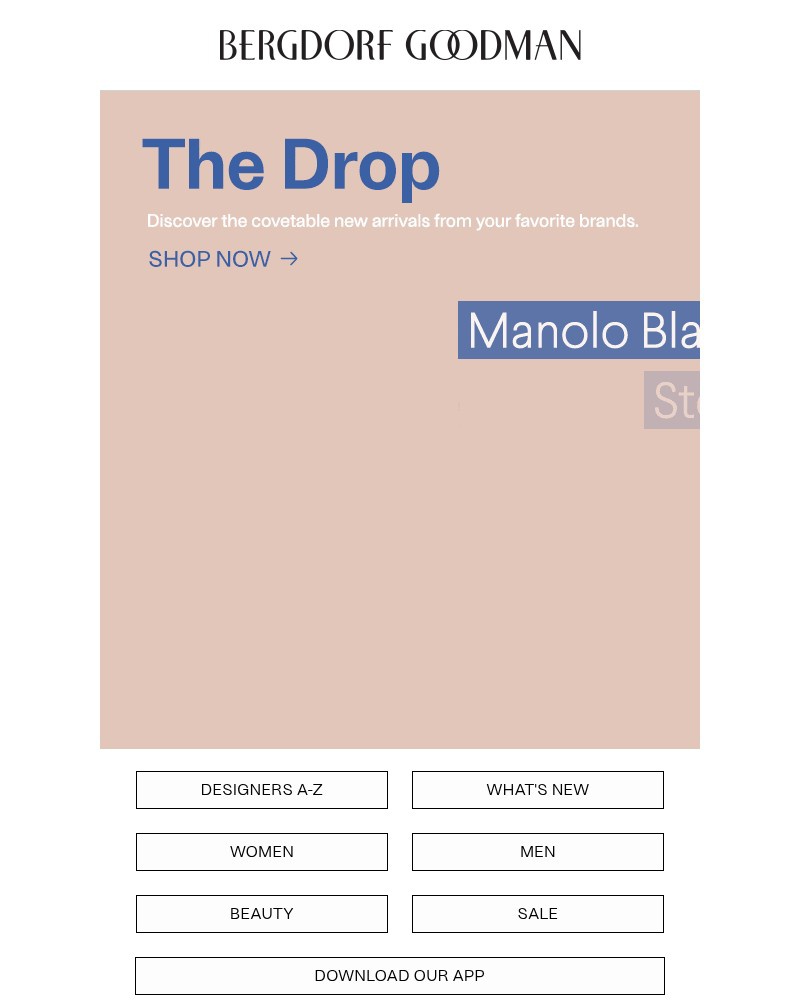Image resolution: width=800 pixels, height=1000 pixels.
Task: Click inside the blue Manolo Blahnik highlight box
Action: [x=580, y=330]
